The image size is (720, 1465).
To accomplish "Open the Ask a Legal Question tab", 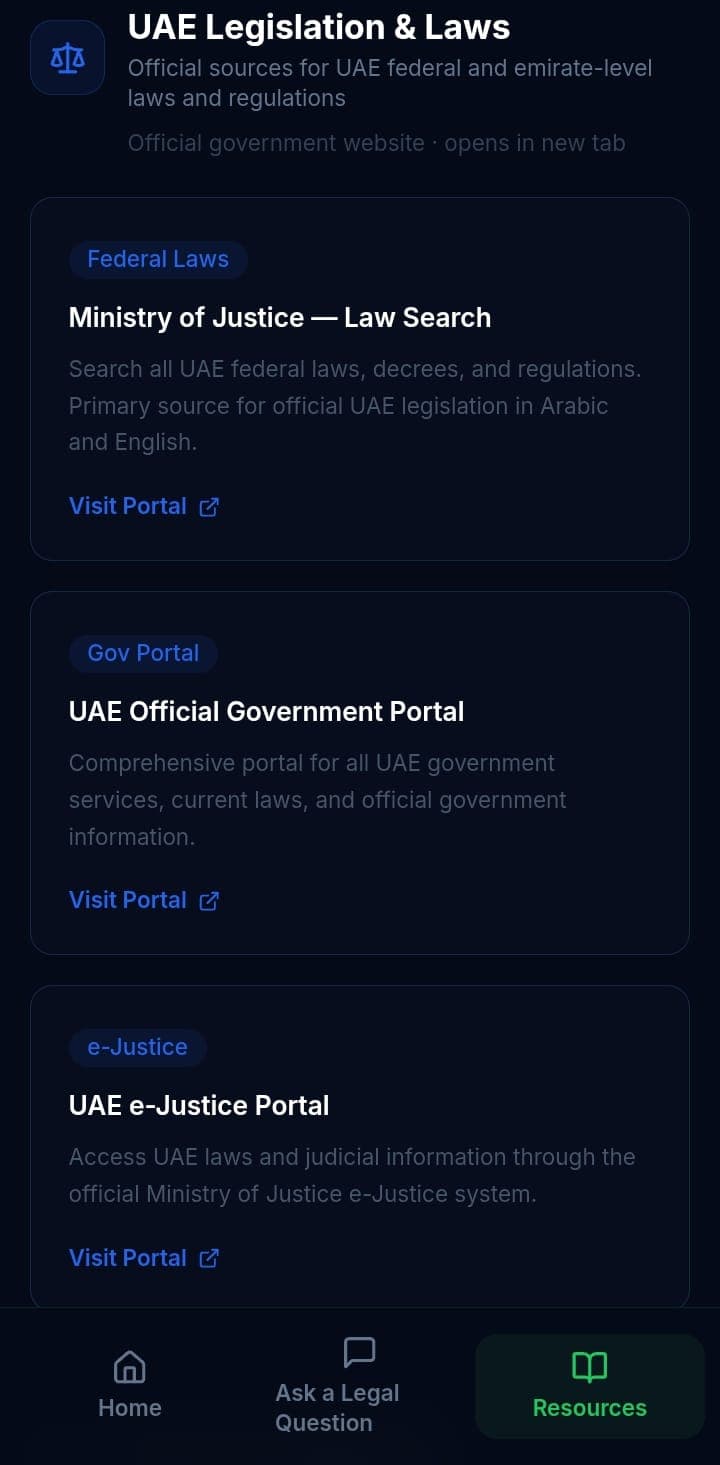I will [337, 1385].
